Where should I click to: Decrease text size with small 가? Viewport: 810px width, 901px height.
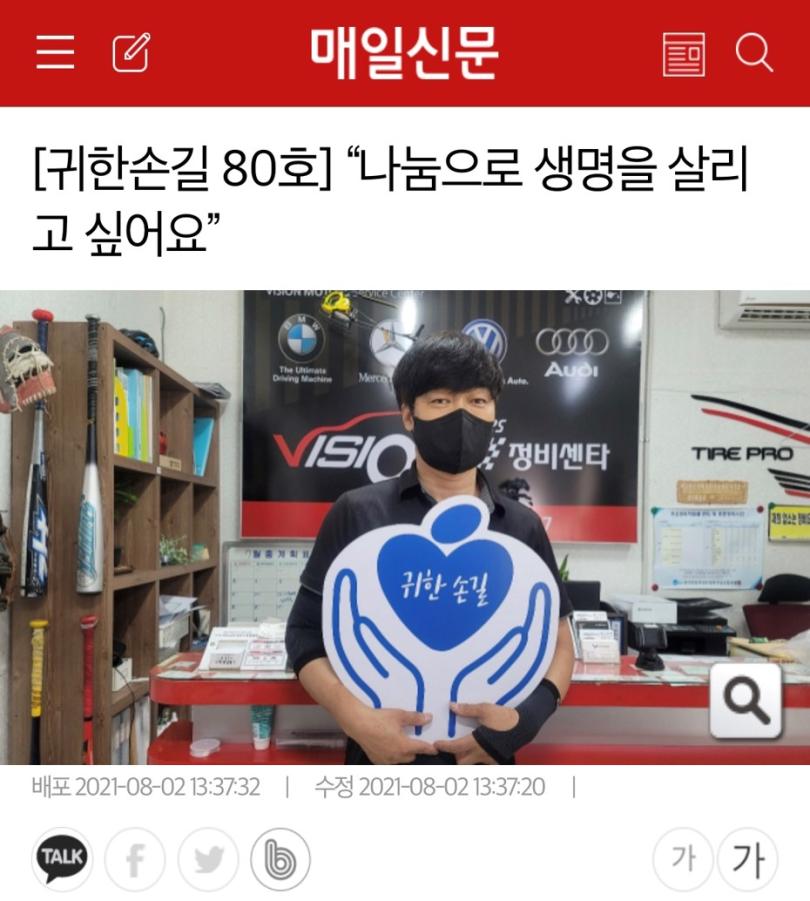(682, 858)
